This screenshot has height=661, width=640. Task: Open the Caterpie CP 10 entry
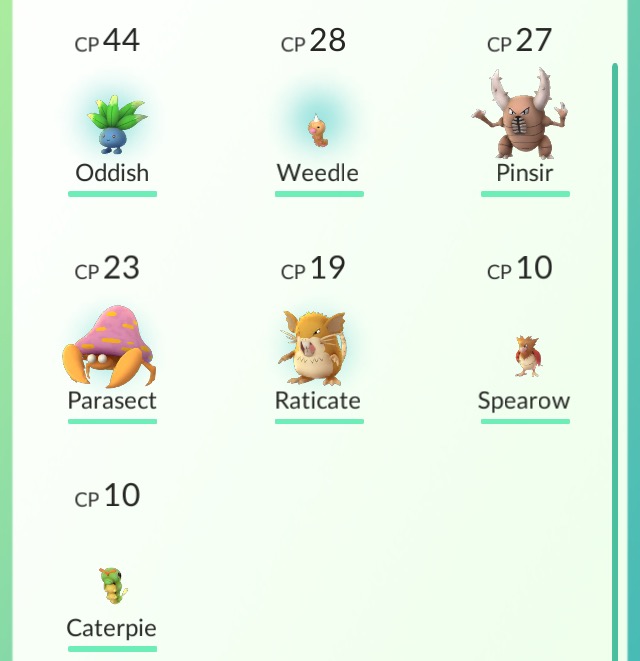(112, 583)
